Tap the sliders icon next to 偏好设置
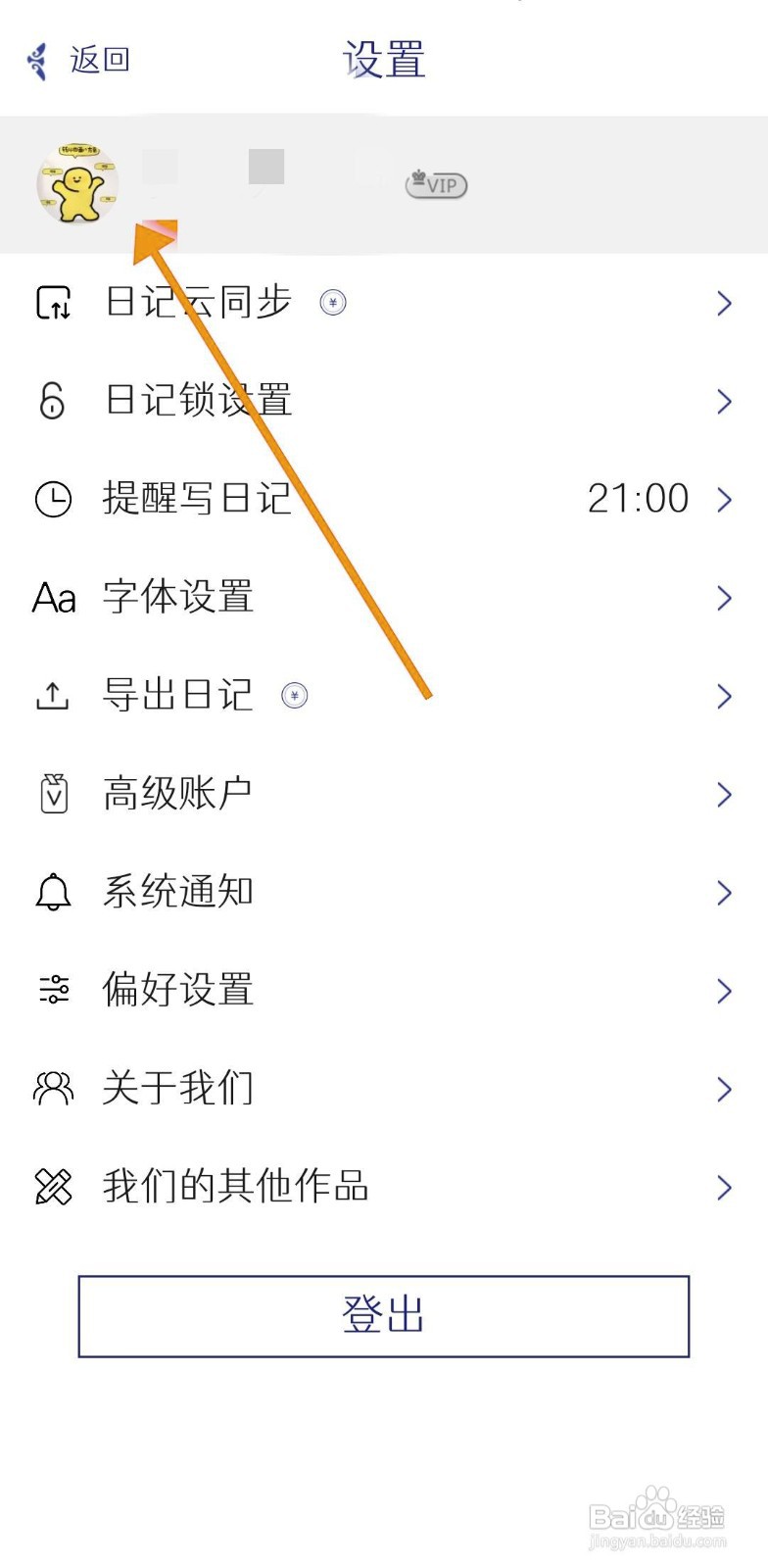Screen dimensions: 768x1568 (x=53, y=991)
